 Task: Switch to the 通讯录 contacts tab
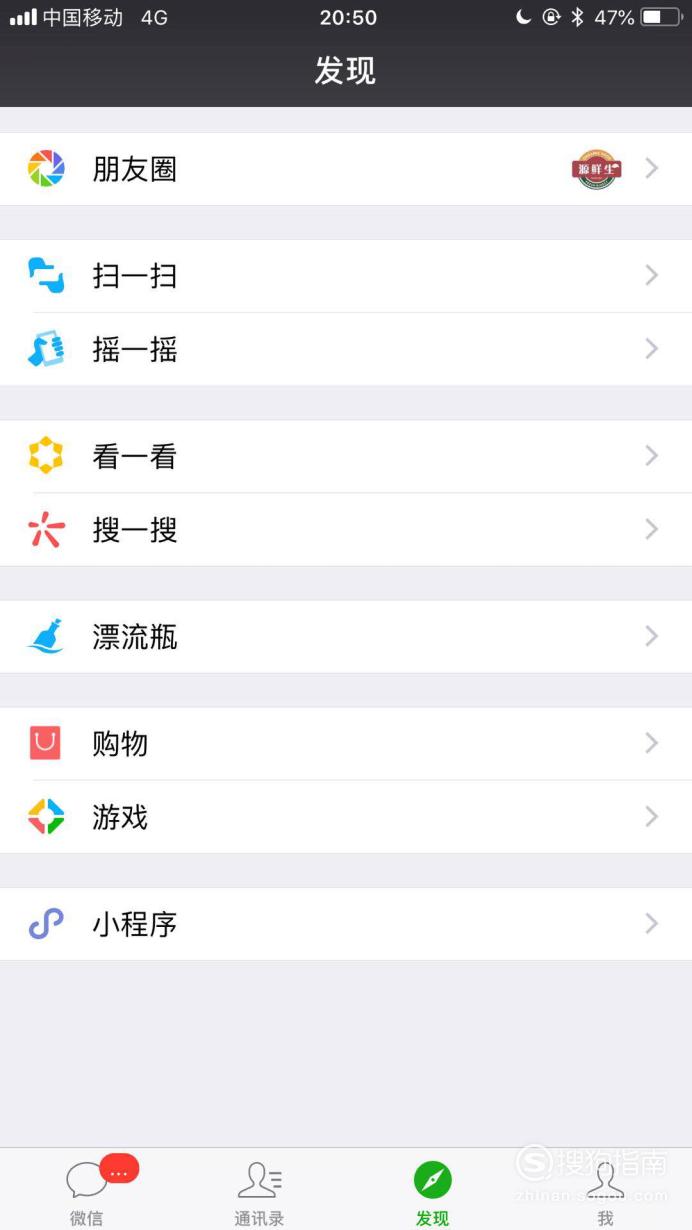click(x=259, y=1190)
